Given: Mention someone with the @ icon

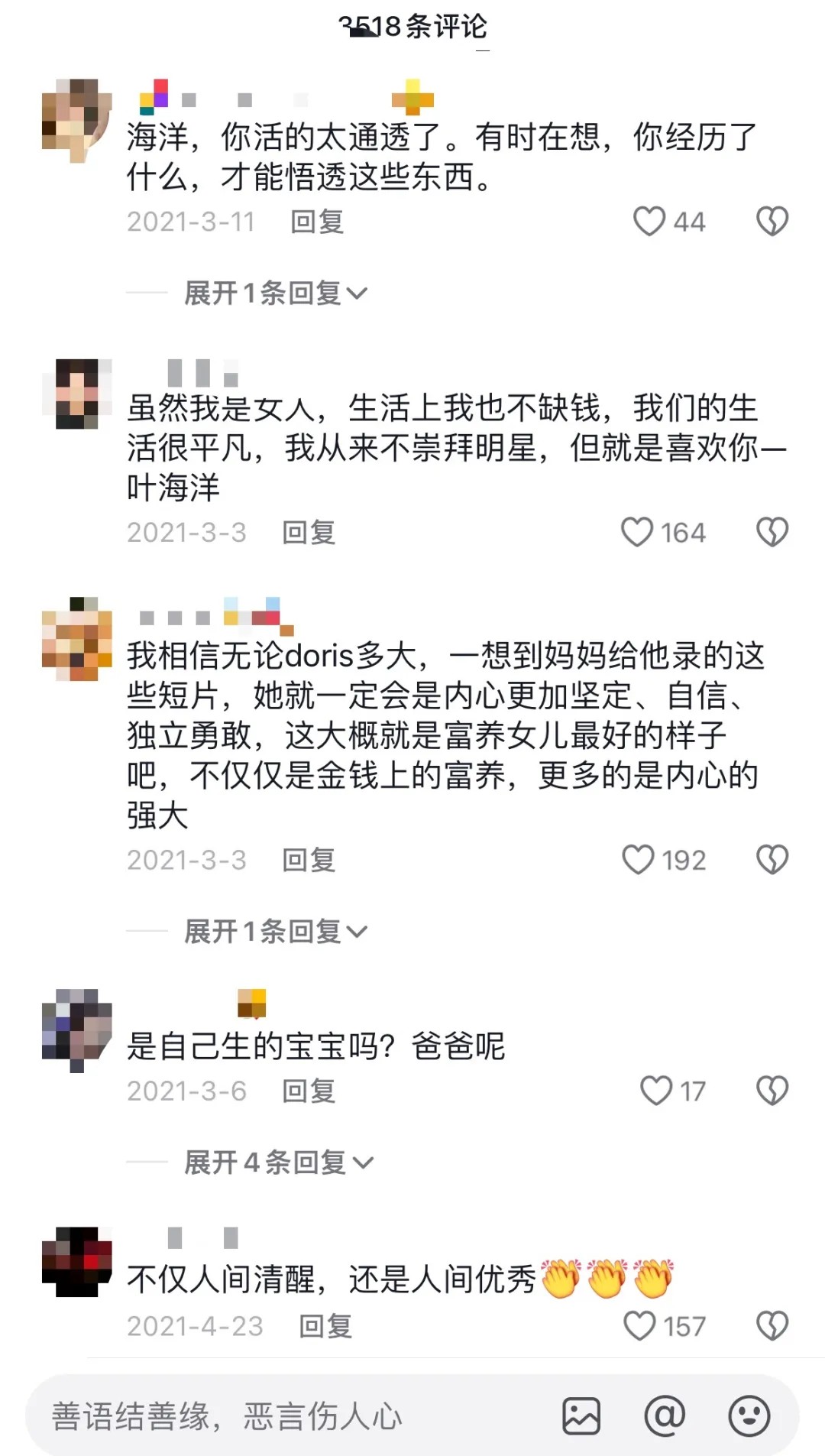Looking at the screenshot, I should click(665, 1416).
